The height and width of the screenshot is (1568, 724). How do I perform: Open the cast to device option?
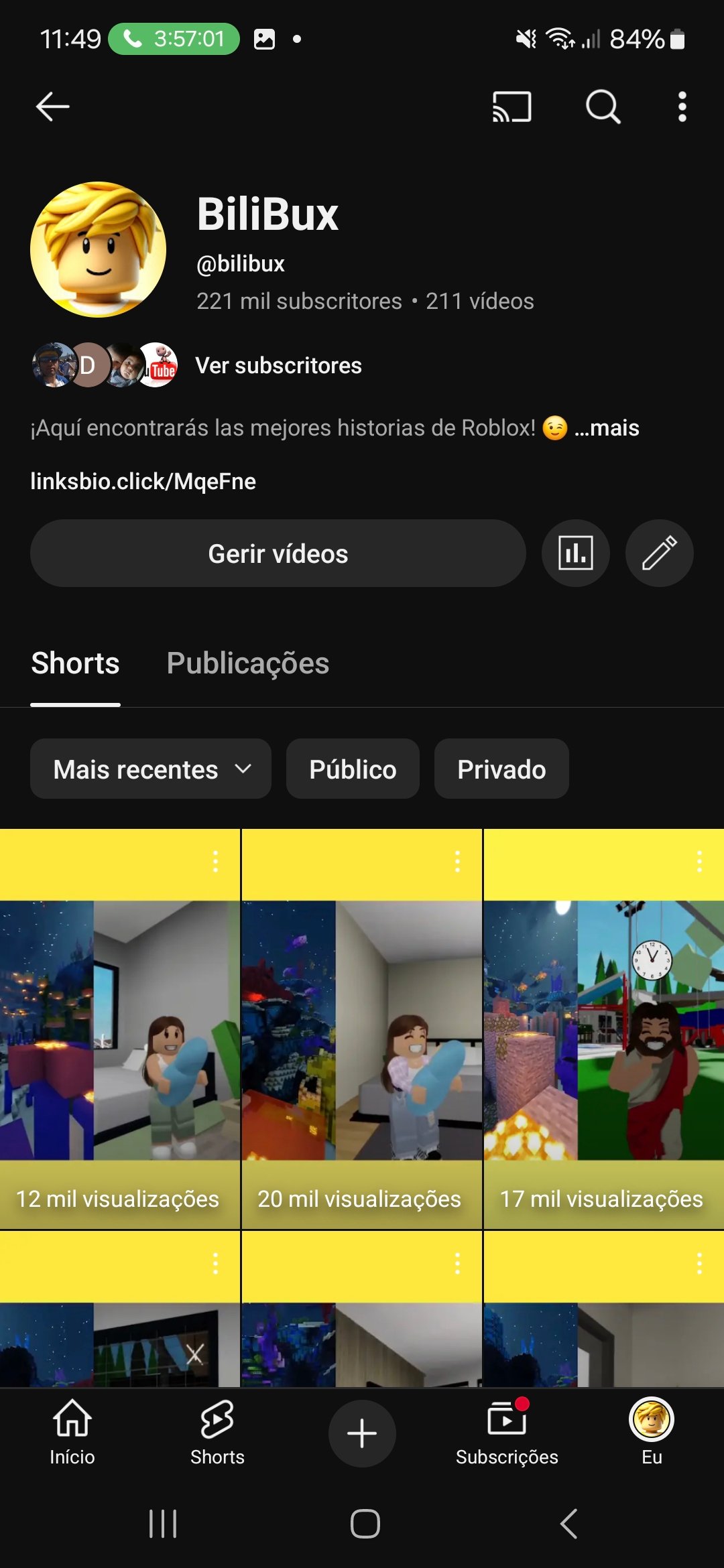click(x=511, y=107)
